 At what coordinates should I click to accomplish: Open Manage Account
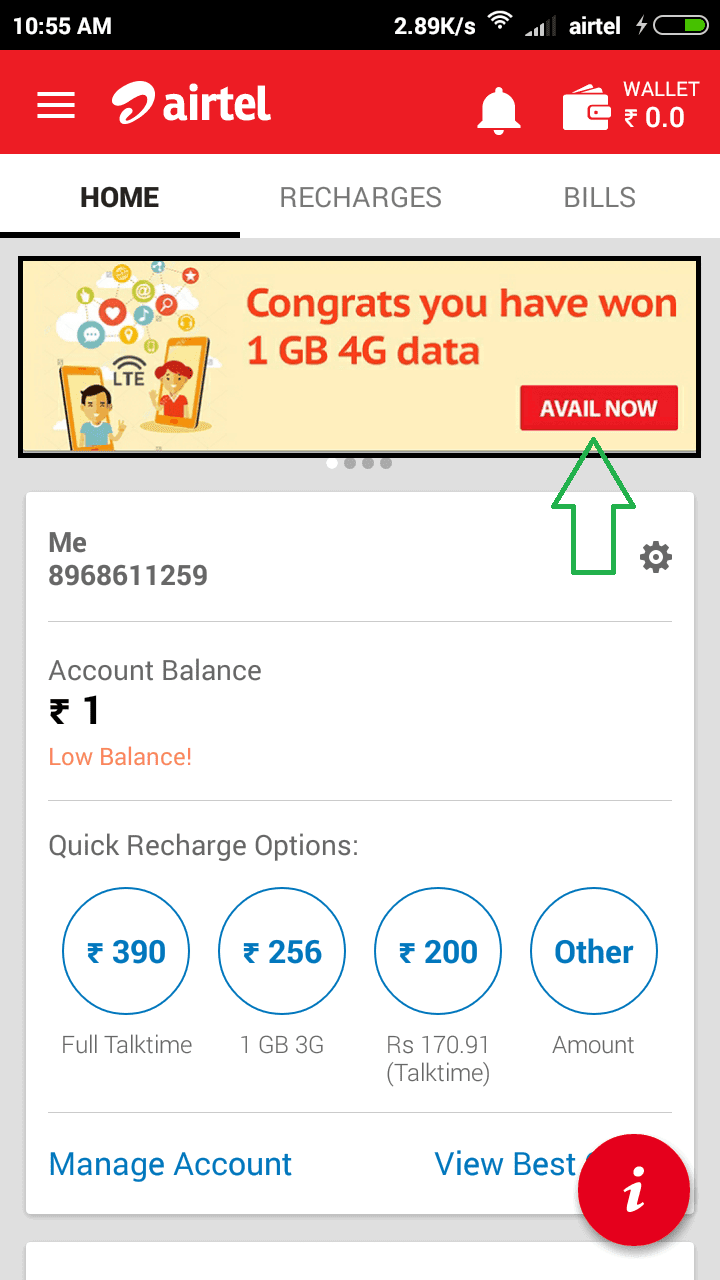coord(170,1163)
